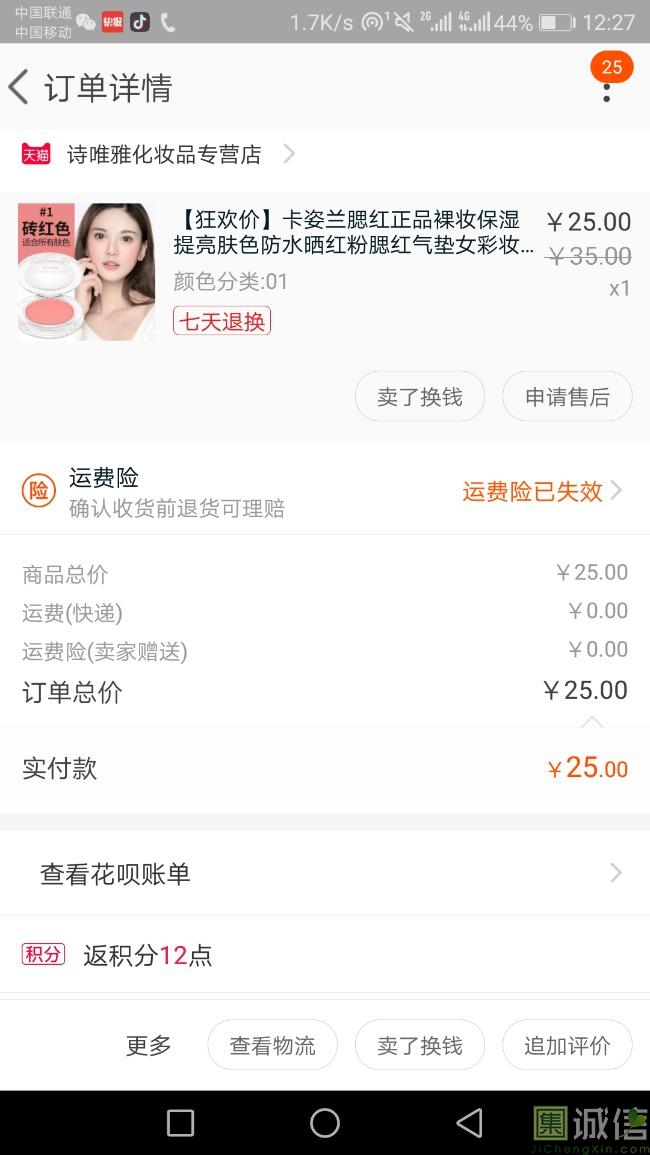This screenshot has width=650, height=1155.
Task: Open recent apps with the square button
Action: 180,1123
